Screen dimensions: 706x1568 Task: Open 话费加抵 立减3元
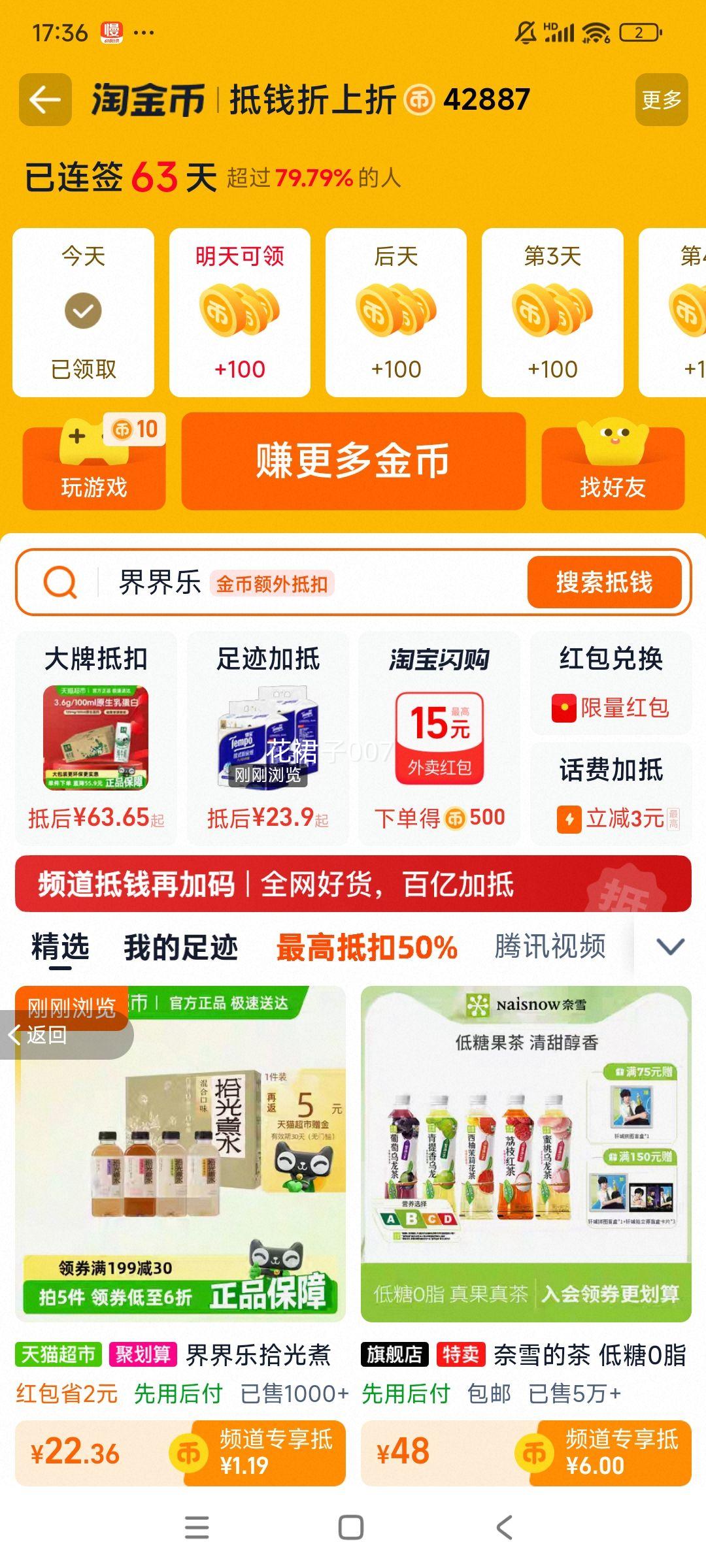611,794
